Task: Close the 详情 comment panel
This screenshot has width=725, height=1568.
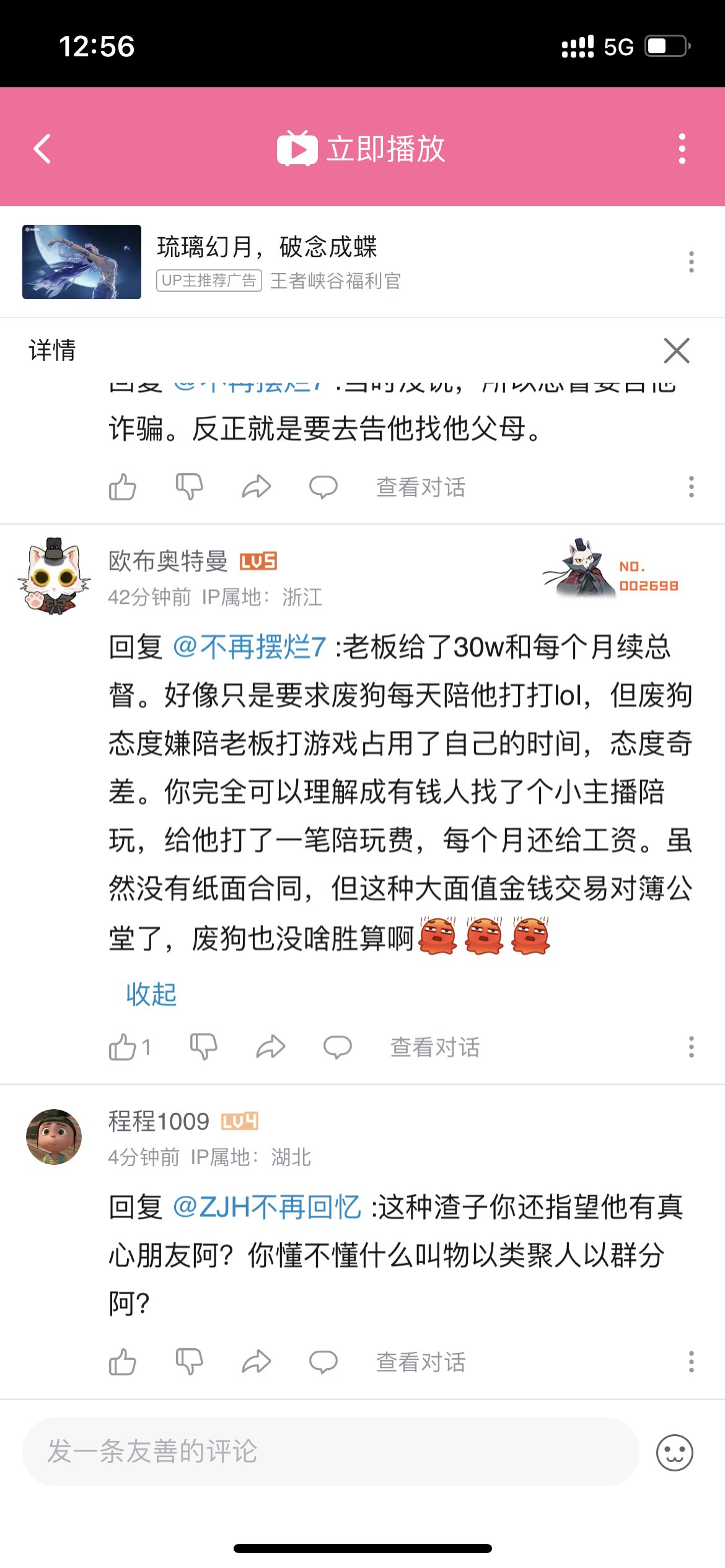Action: [x=676, y=351]
